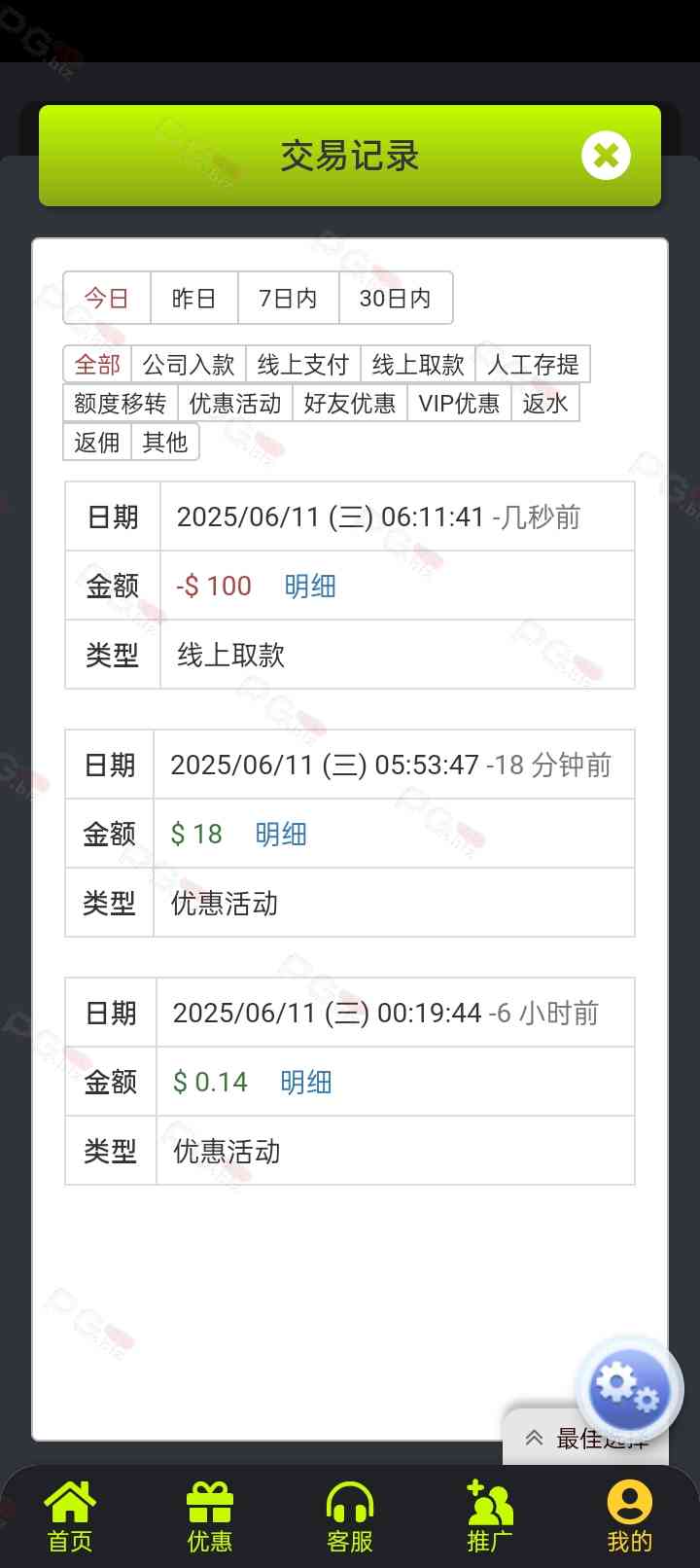Show records from 30日内
The image size is (700, 1568).
(395, 298)
